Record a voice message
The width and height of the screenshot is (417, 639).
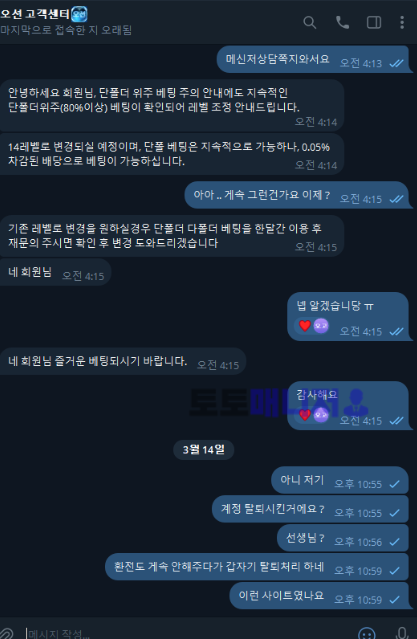402,633
